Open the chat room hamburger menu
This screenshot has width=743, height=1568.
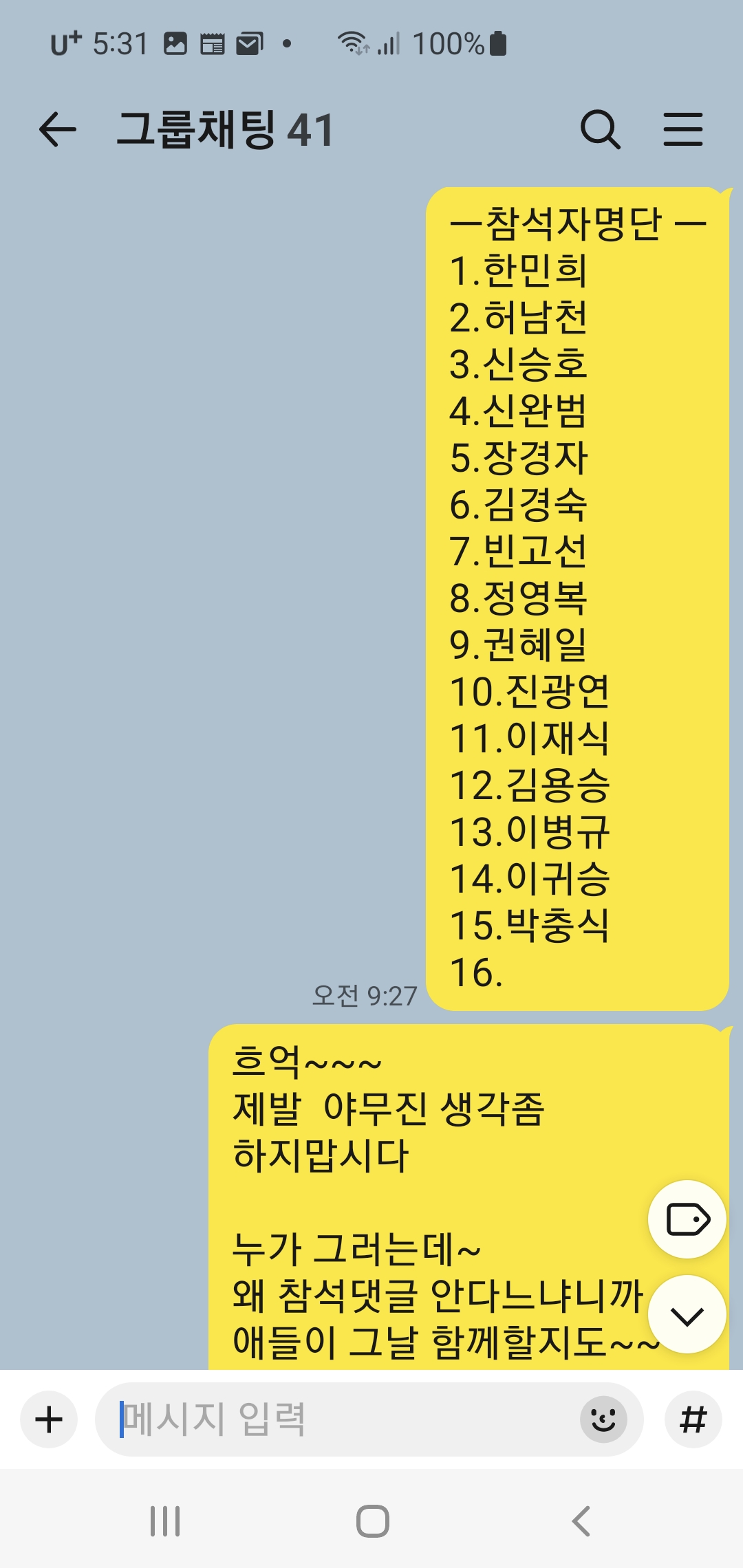682,129
